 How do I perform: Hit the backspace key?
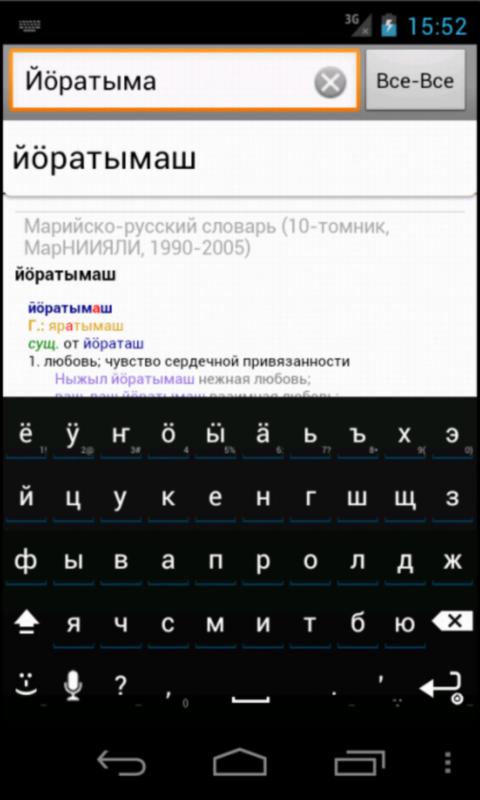tap(452, 621)
